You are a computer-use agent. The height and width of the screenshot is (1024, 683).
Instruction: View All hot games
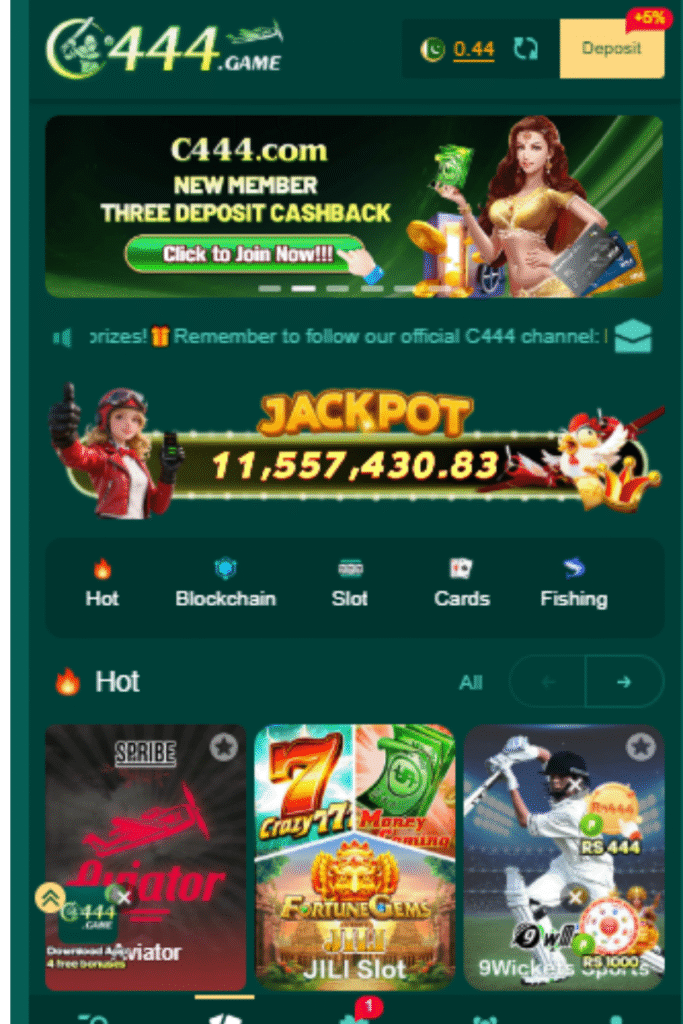pyautogui.click(x=470, y=682)
